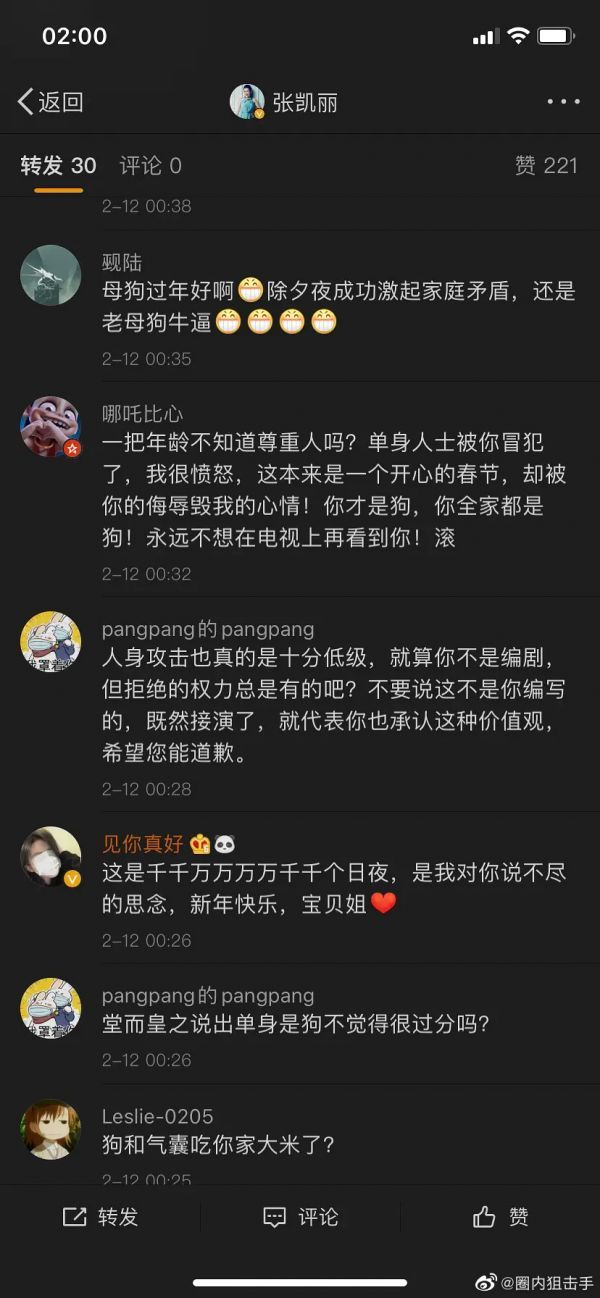Viewport: 600px width, 1298px height.
Task: Write a comment via bottom 评论 button
Action: 300,1217
